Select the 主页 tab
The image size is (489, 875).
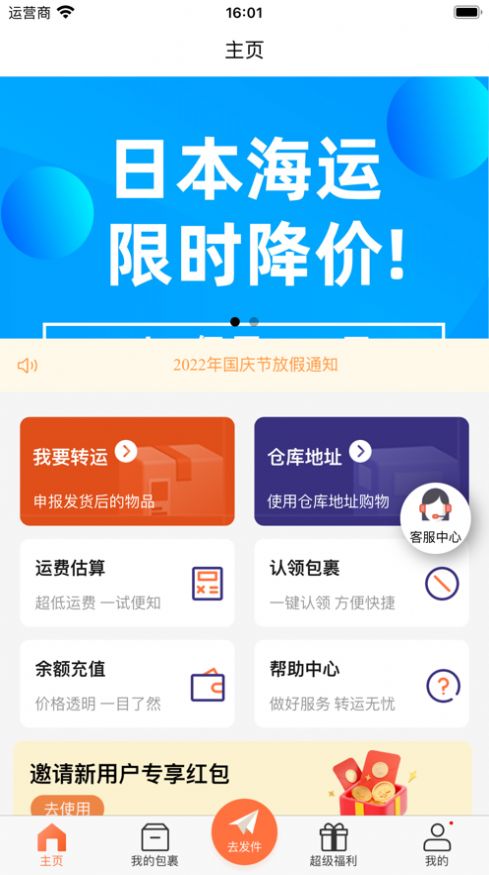51,845
